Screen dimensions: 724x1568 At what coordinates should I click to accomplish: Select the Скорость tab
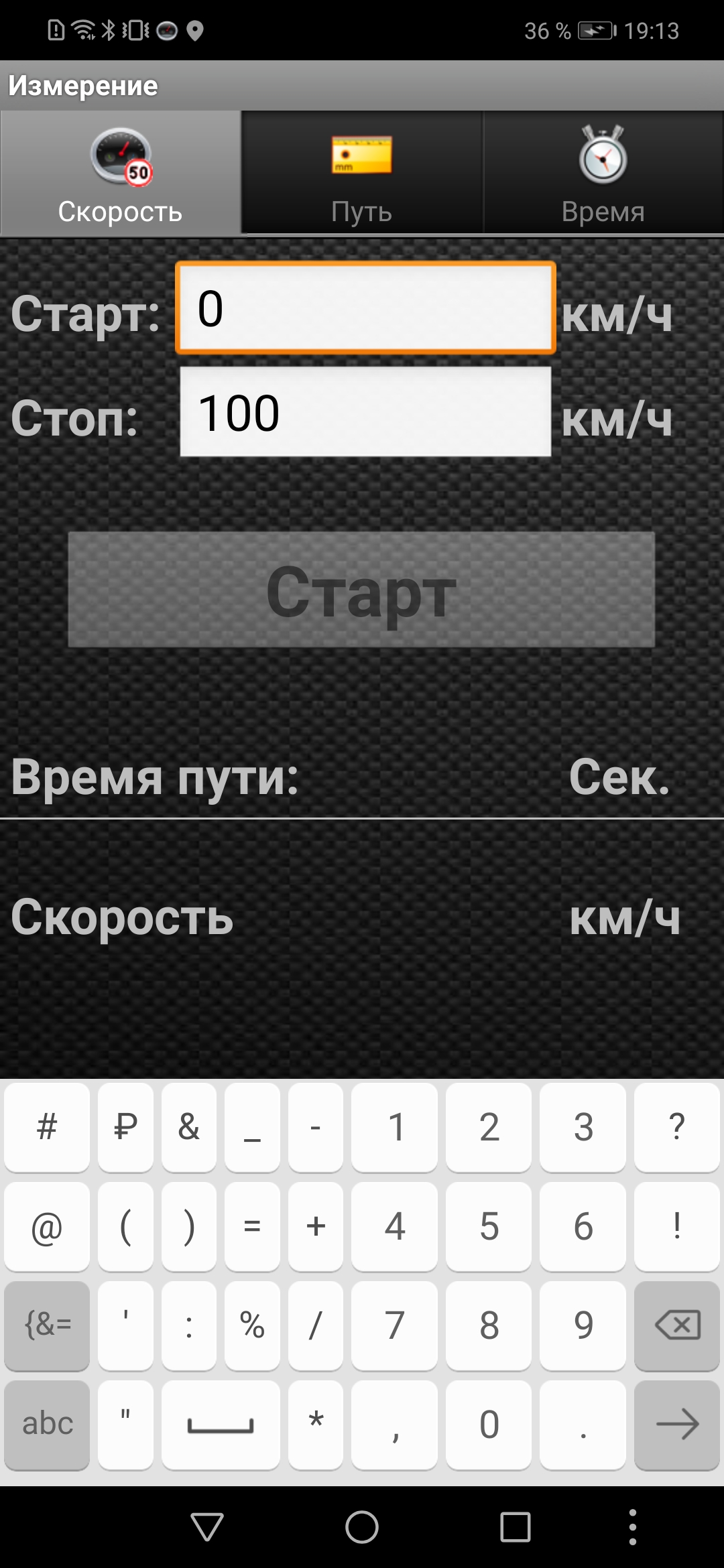point(121,173)
